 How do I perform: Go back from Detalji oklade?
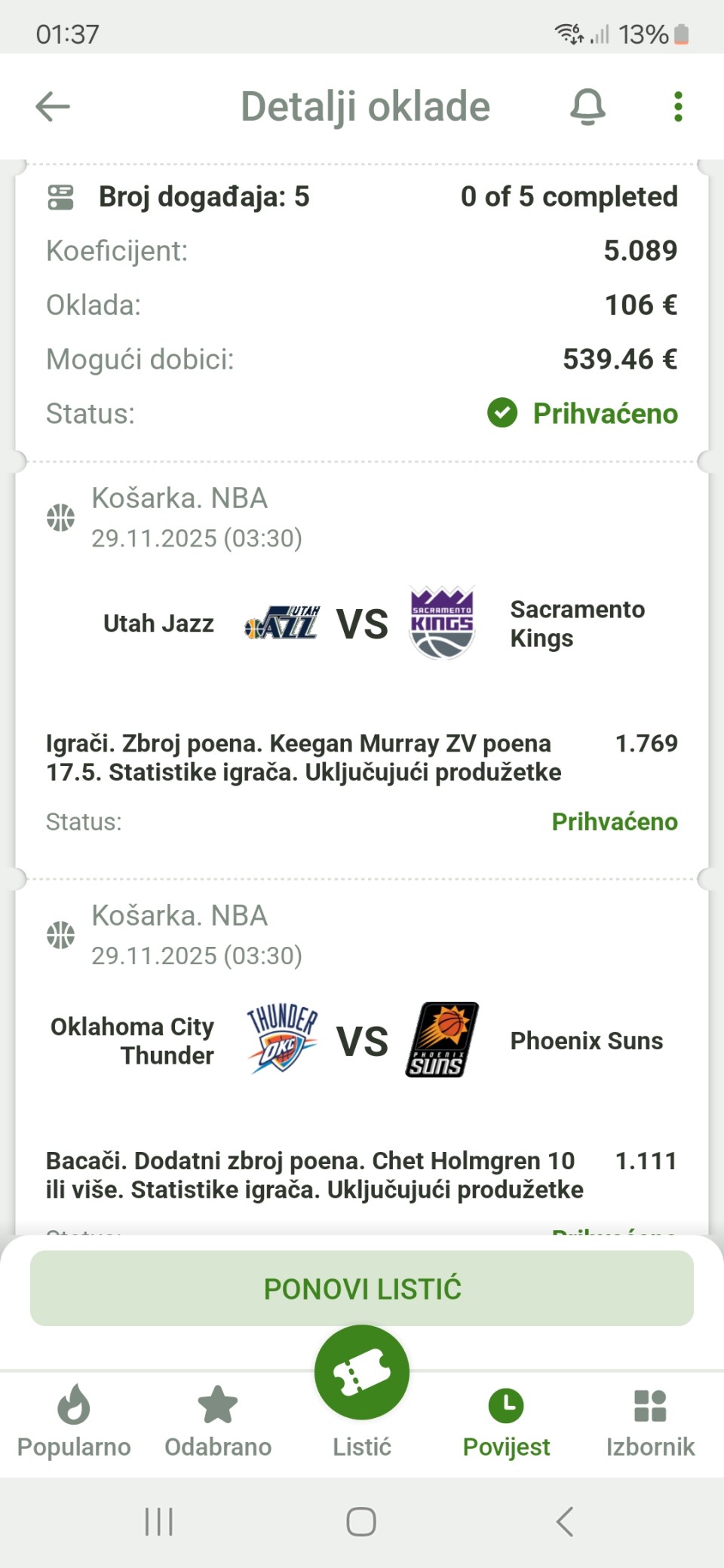tap(53, 106)
